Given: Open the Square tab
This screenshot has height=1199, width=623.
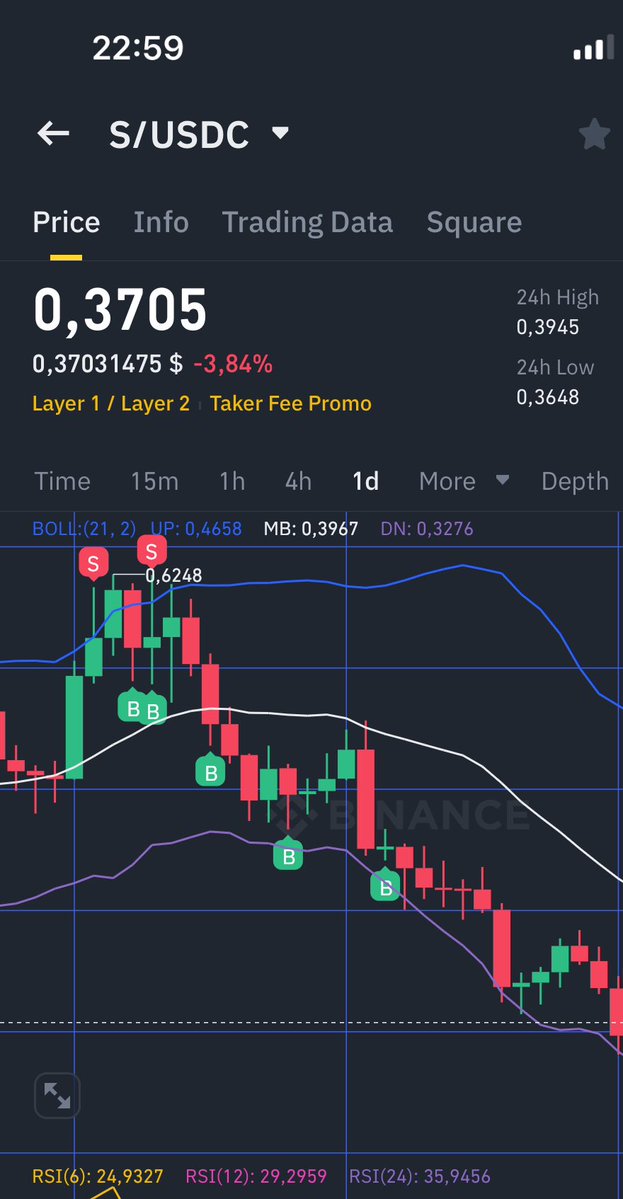Looking at the screenshot, I should pos(474,223).
